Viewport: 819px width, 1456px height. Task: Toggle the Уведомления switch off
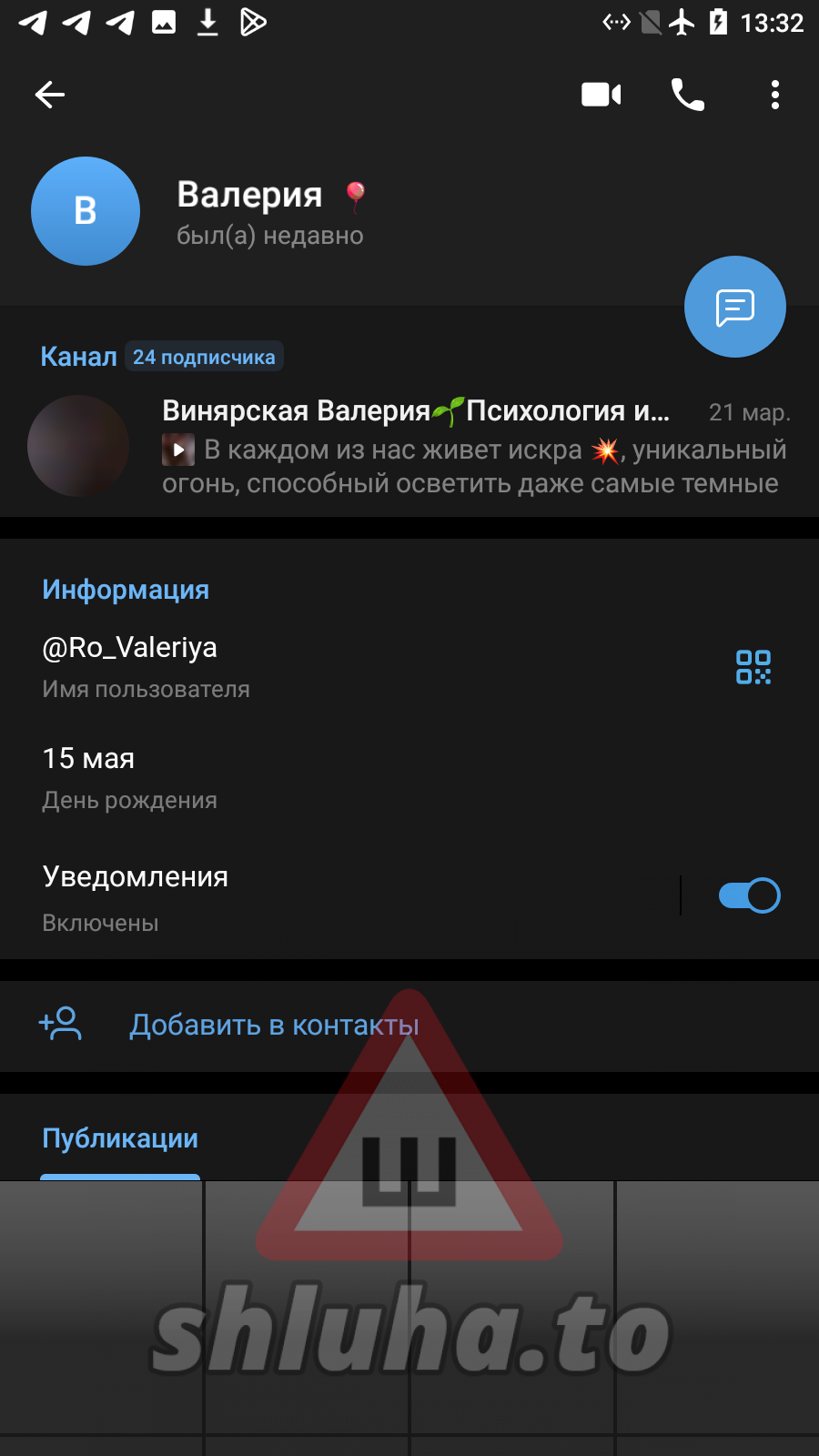coord(749,895)
